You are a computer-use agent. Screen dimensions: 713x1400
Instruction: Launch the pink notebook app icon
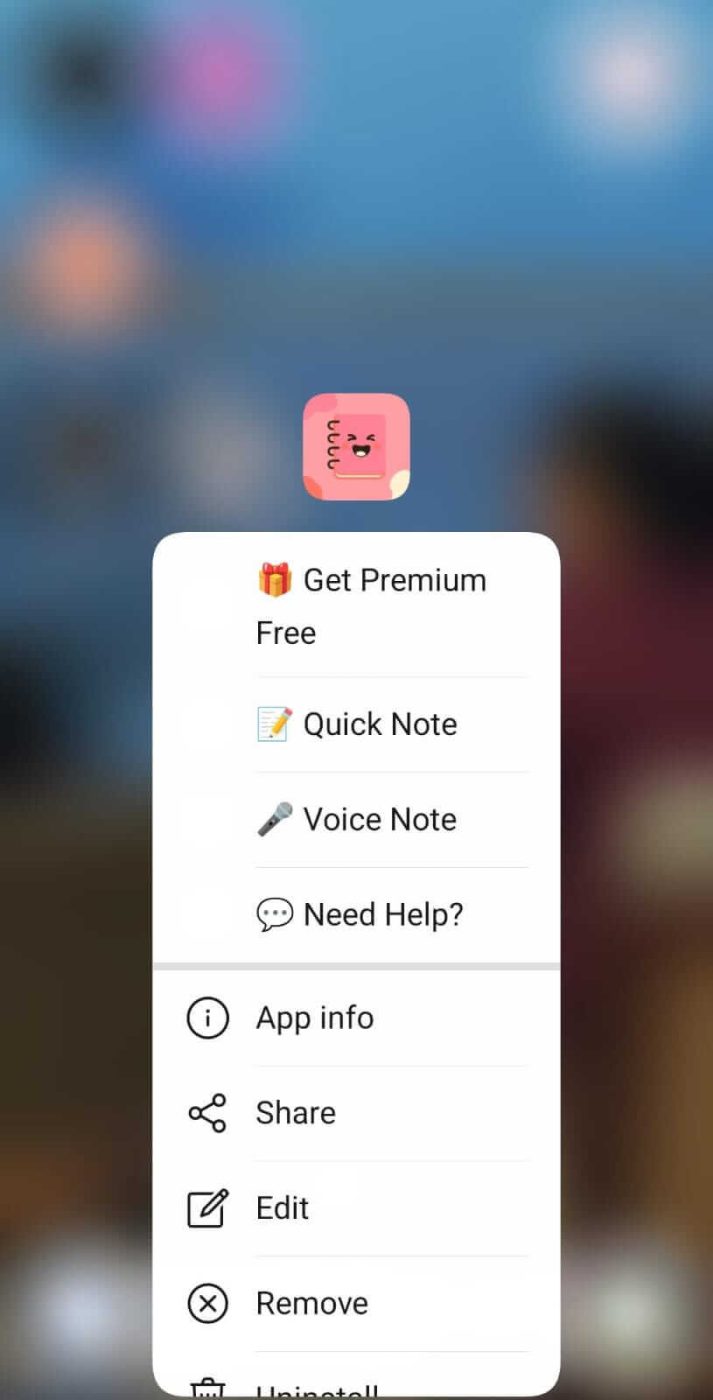[x=356, y=446]
